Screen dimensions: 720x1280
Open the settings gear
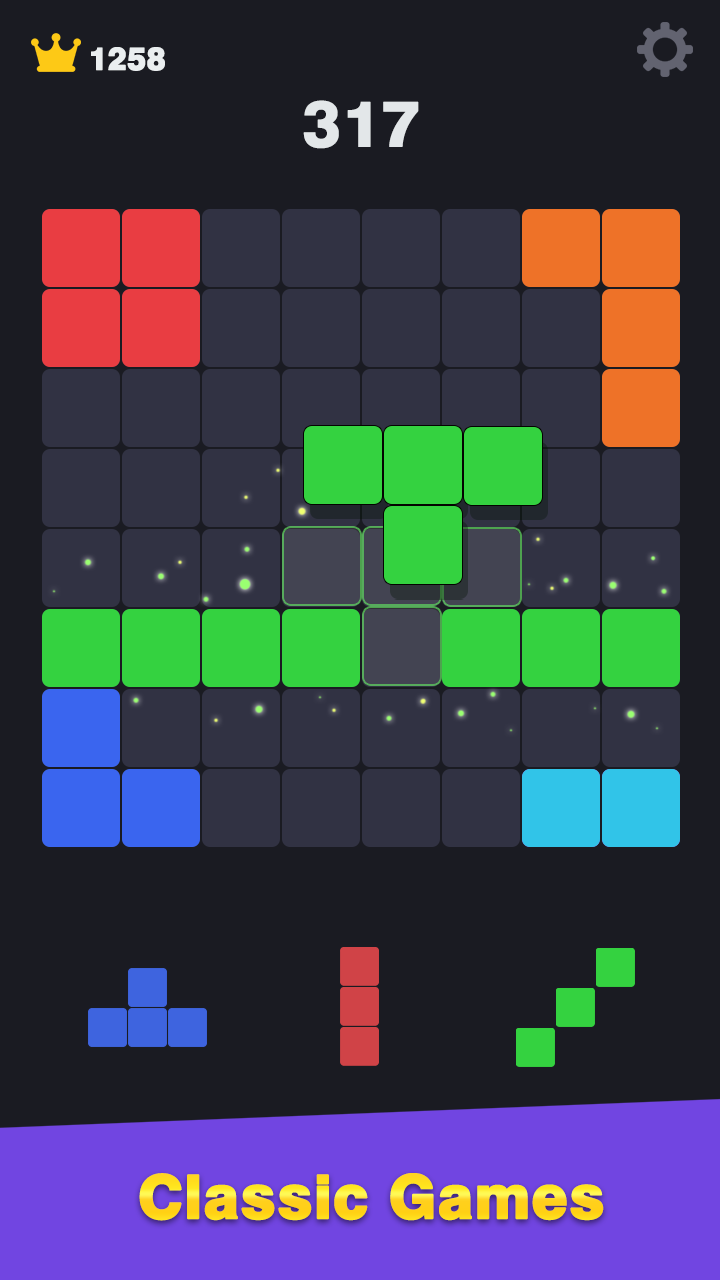[x=664, y=50]
